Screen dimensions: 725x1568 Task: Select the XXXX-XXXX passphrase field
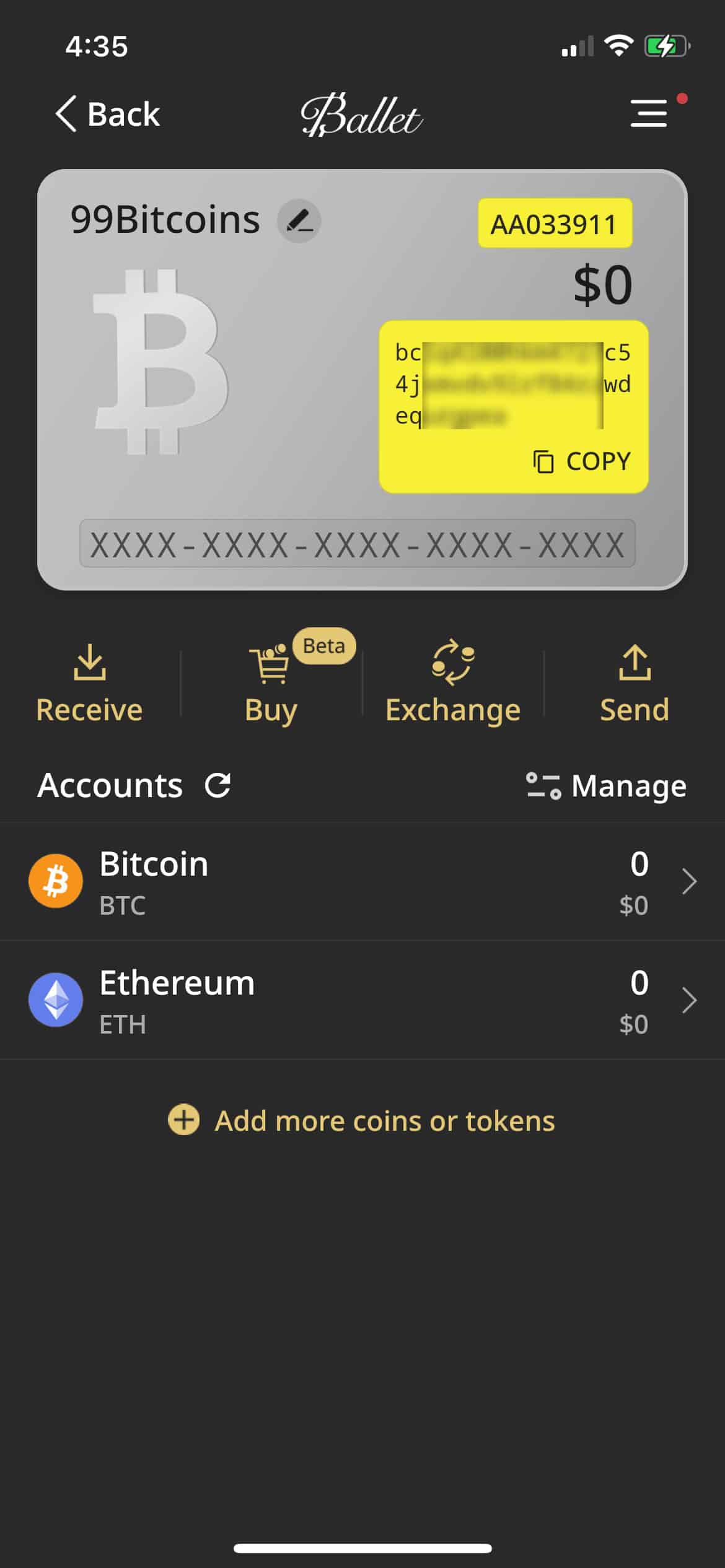point(357,545)
